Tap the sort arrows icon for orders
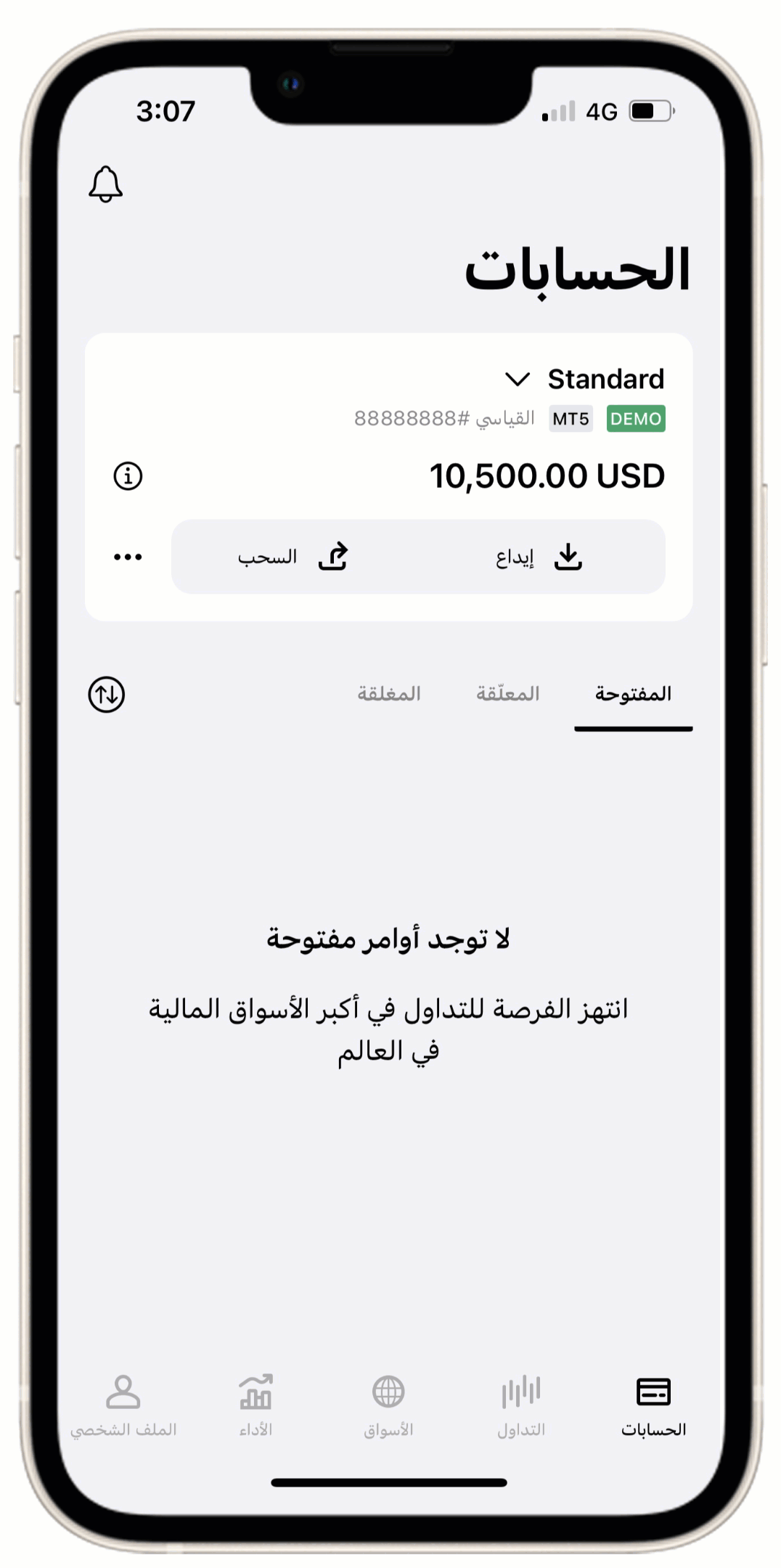Image resolution: width=781 pixels, height=1568 pixels. tap(107, 695)
